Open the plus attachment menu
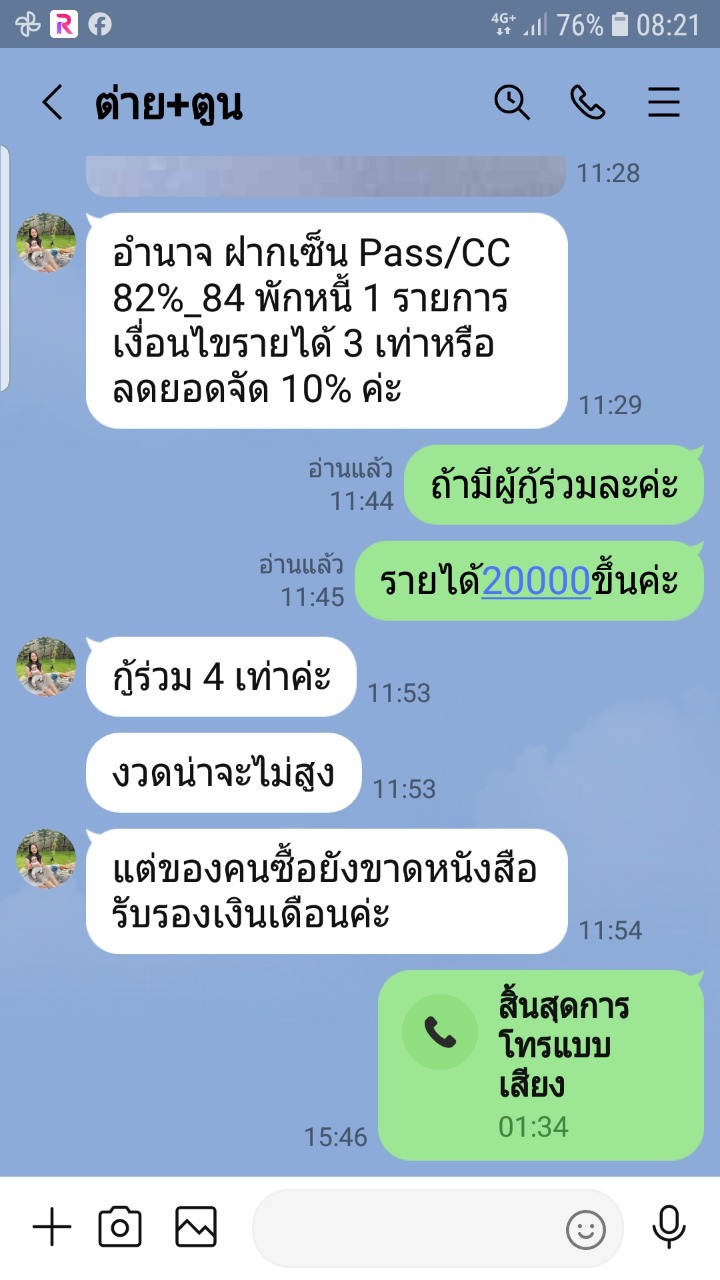This screenshot has height=1280, width=720. 52,1227
